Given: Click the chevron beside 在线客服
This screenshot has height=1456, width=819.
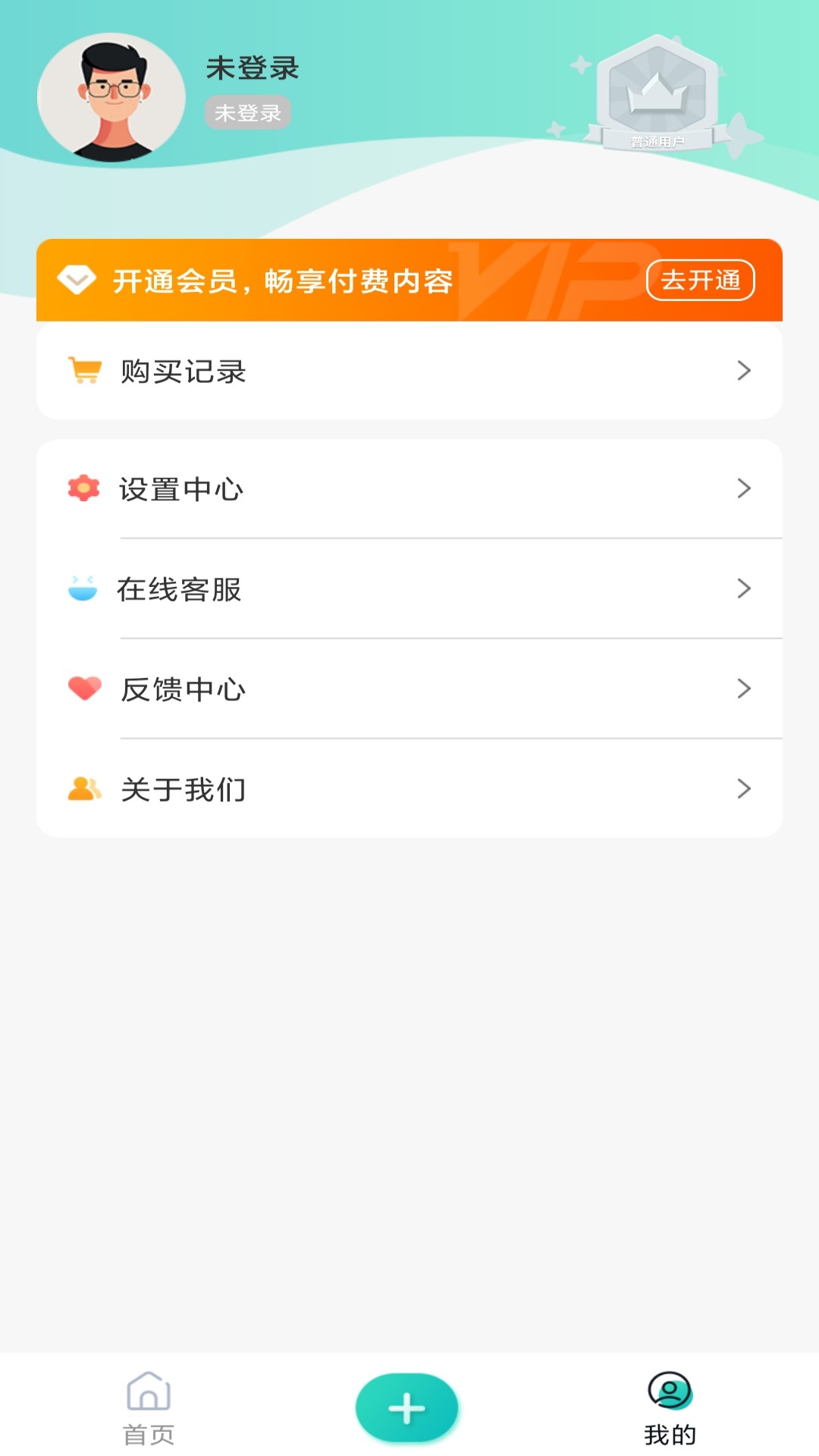Looking at the screenshot, I should 745,589.
